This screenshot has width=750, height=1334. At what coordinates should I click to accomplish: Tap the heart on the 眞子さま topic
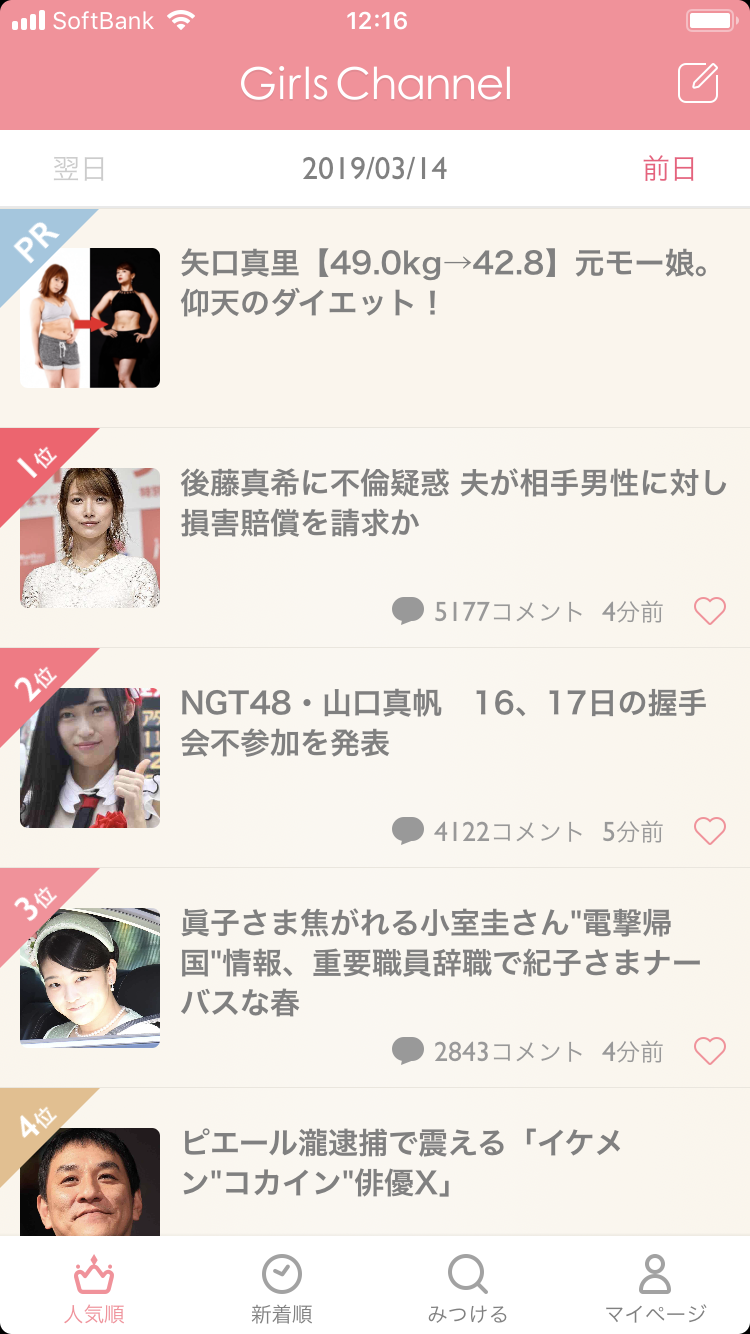[710, 1051]
